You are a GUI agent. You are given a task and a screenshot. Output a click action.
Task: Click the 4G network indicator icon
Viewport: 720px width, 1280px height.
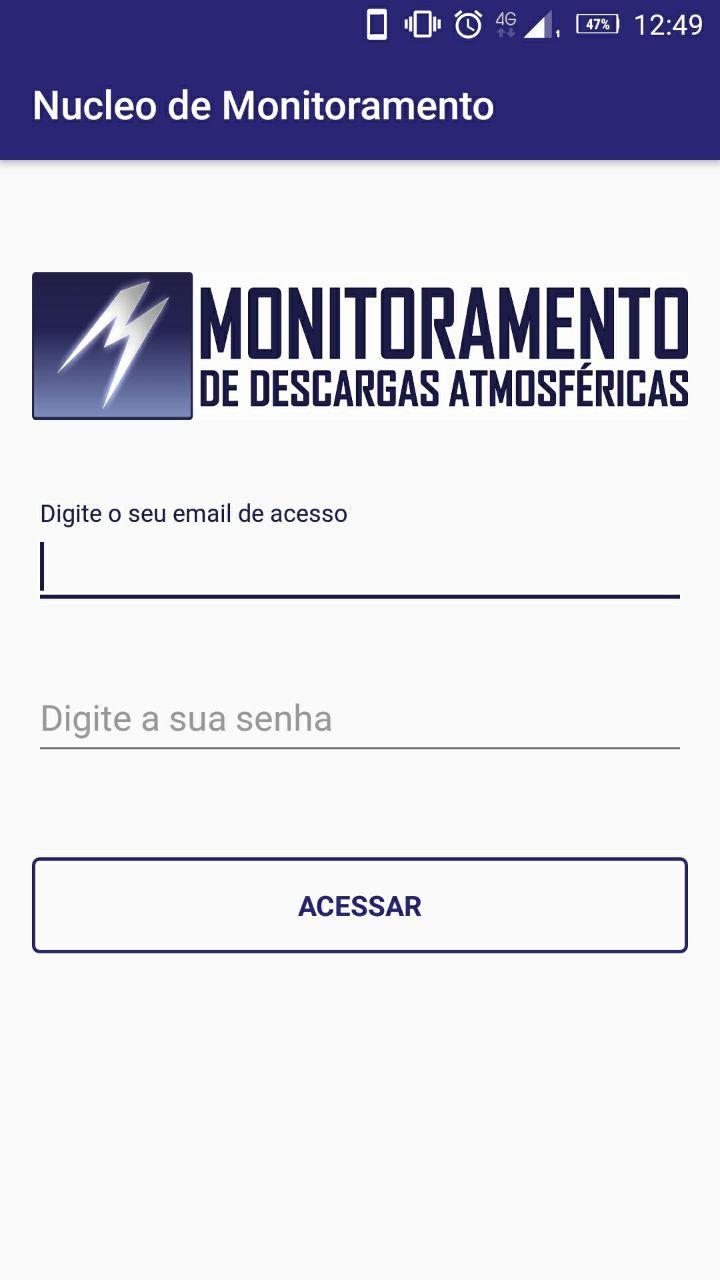tap(504, 18)
